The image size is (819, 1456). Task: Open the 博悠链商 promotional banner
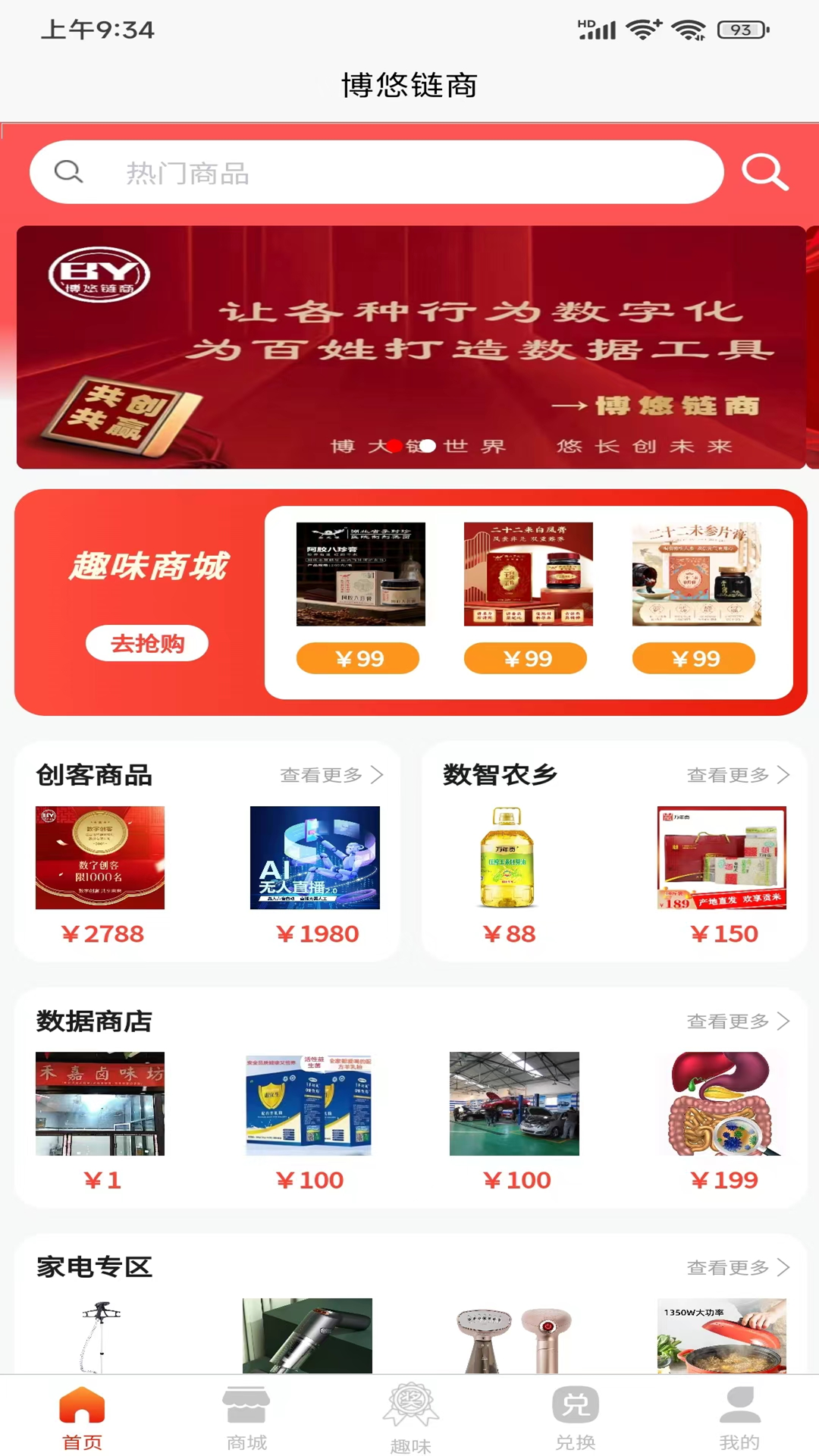coord(410,347)
